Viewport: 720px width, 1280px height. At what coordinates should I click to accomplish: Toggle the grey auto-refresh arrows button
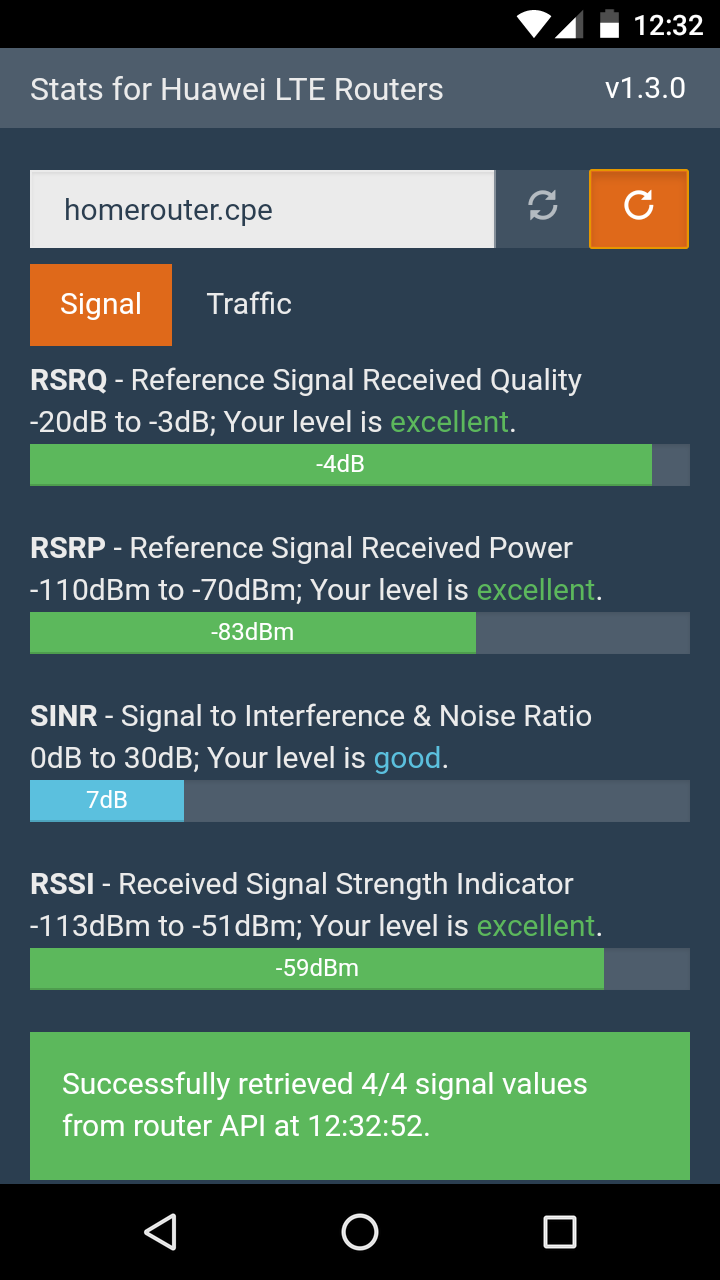point(542,209)
